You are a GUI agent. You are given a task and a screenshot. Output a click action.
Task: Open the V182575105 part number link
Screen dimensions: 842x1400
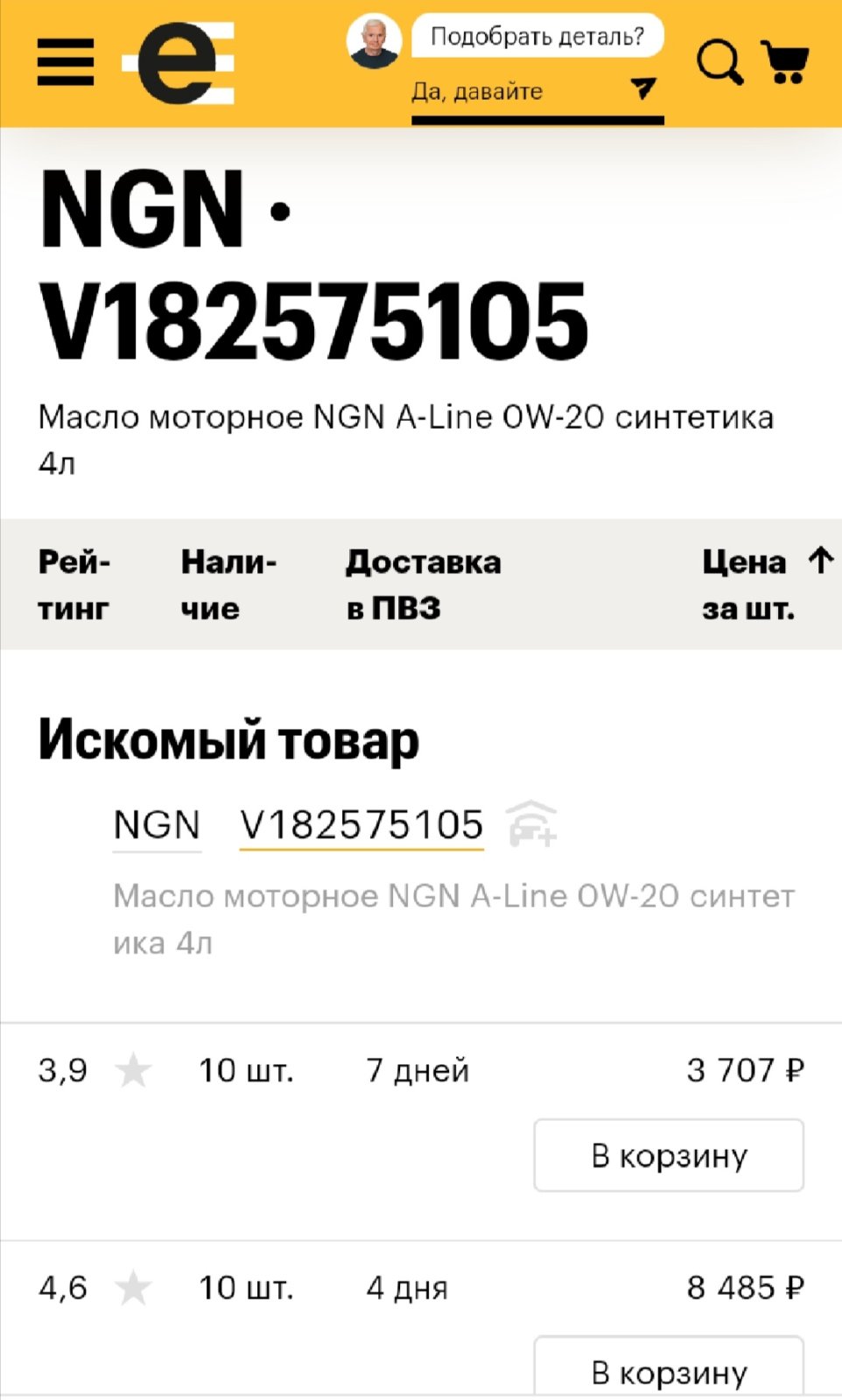tap(361, 826)
